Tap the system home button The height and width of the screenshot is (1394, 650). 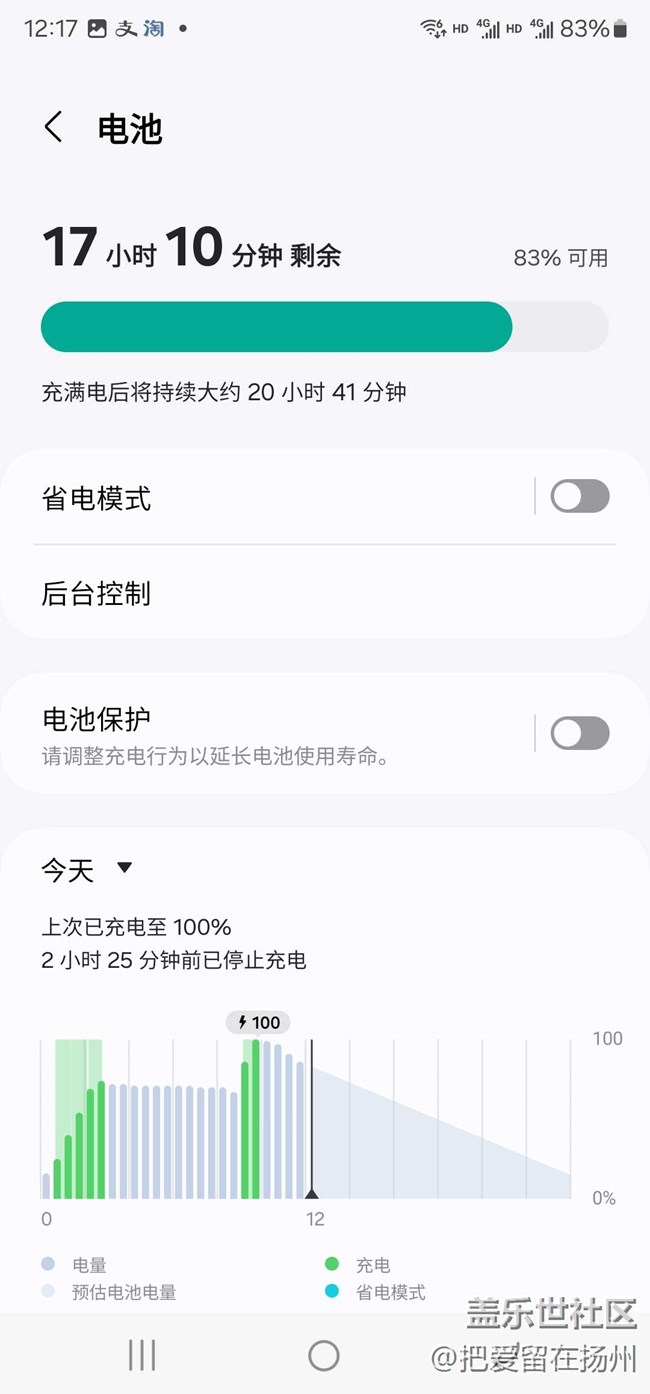pos(324,1355)
